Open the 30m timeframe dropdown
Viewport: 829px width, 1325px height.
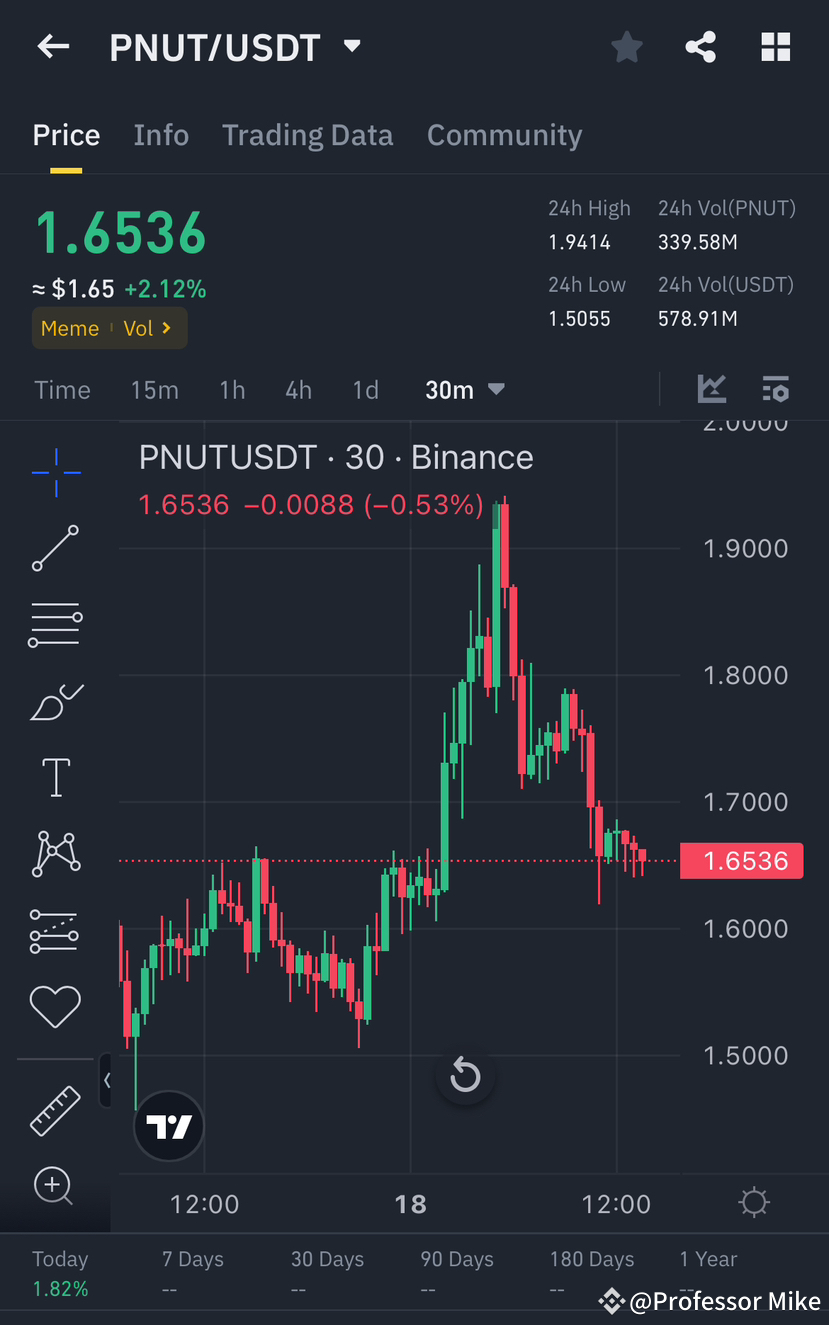coord(464,389)
